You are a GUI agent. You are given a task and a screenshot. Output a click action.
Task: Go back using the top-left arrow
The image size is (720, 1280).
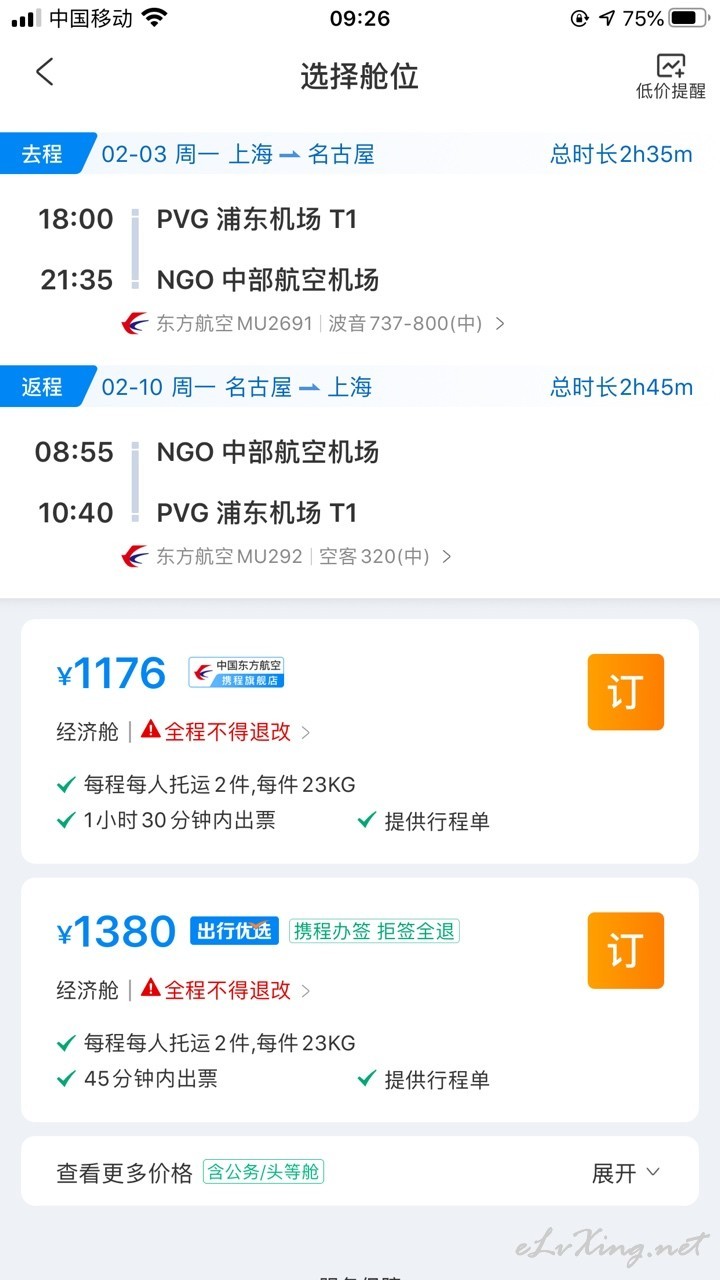[45, 73]
